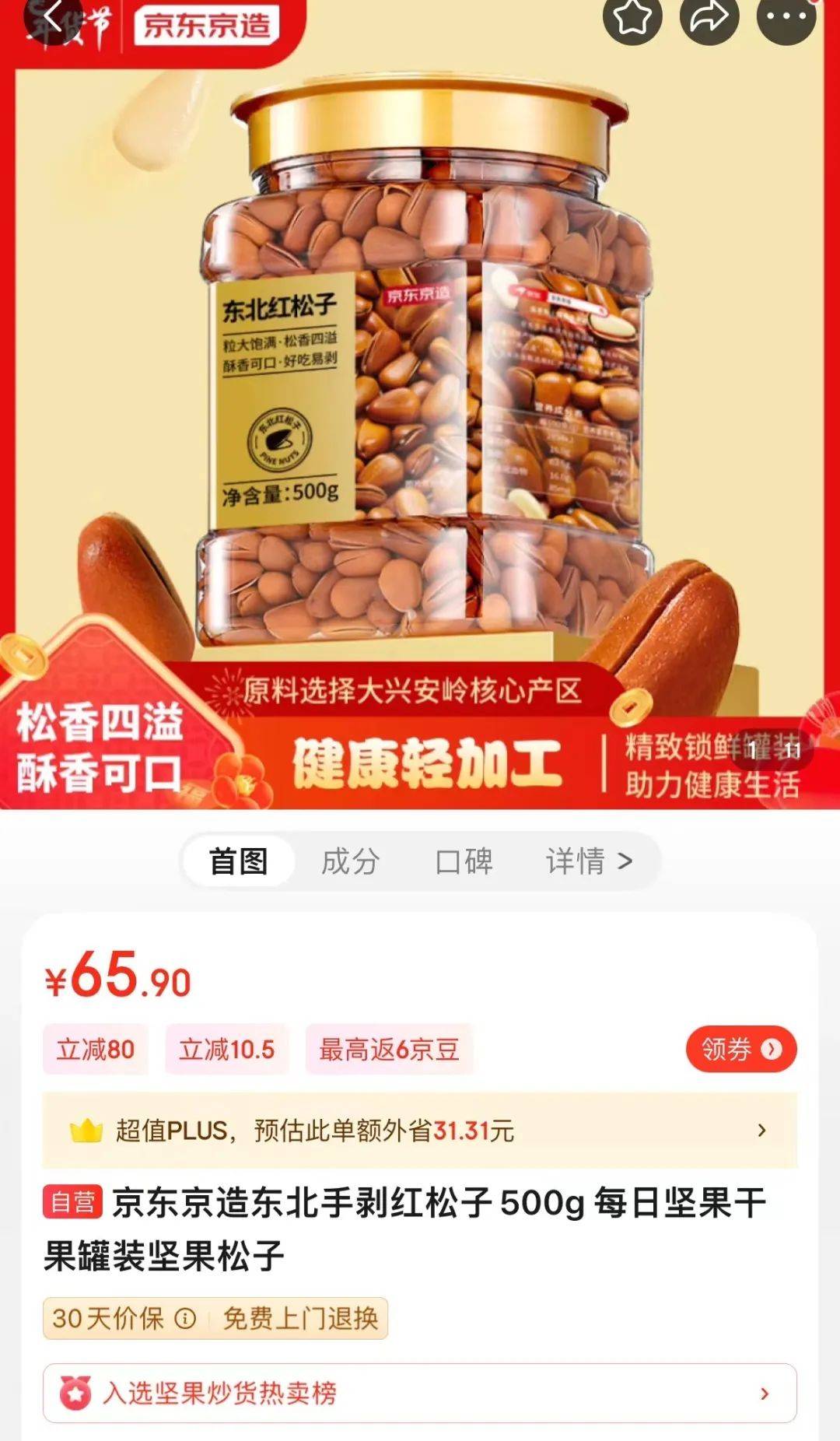The width and height of the screenshot is (840, 1441).
Task: View 30天价保 price protection info
Action: point(123,1318)
